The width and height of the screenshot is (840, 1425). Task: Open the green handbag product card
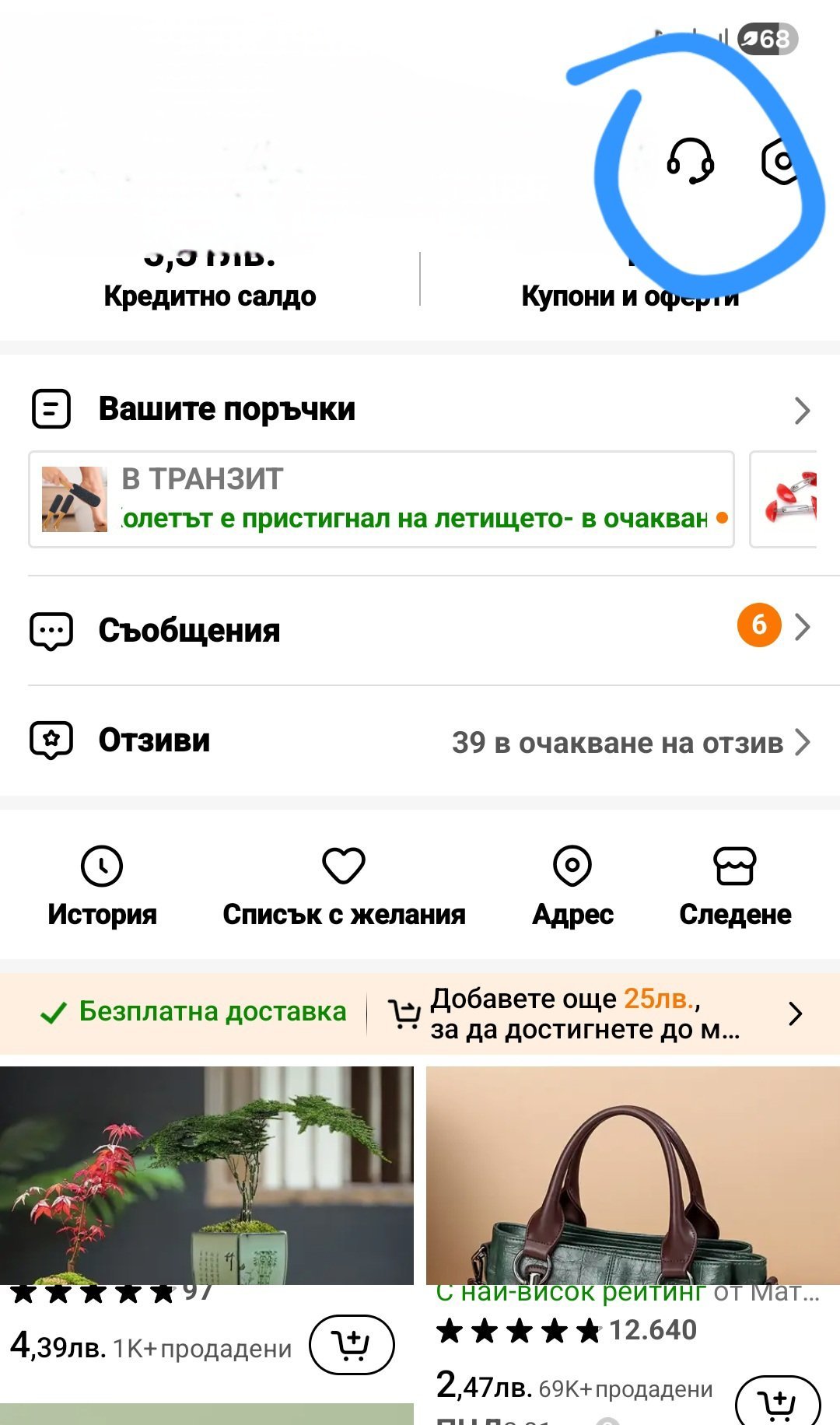pyautogui.click(x=632, y=1175)
